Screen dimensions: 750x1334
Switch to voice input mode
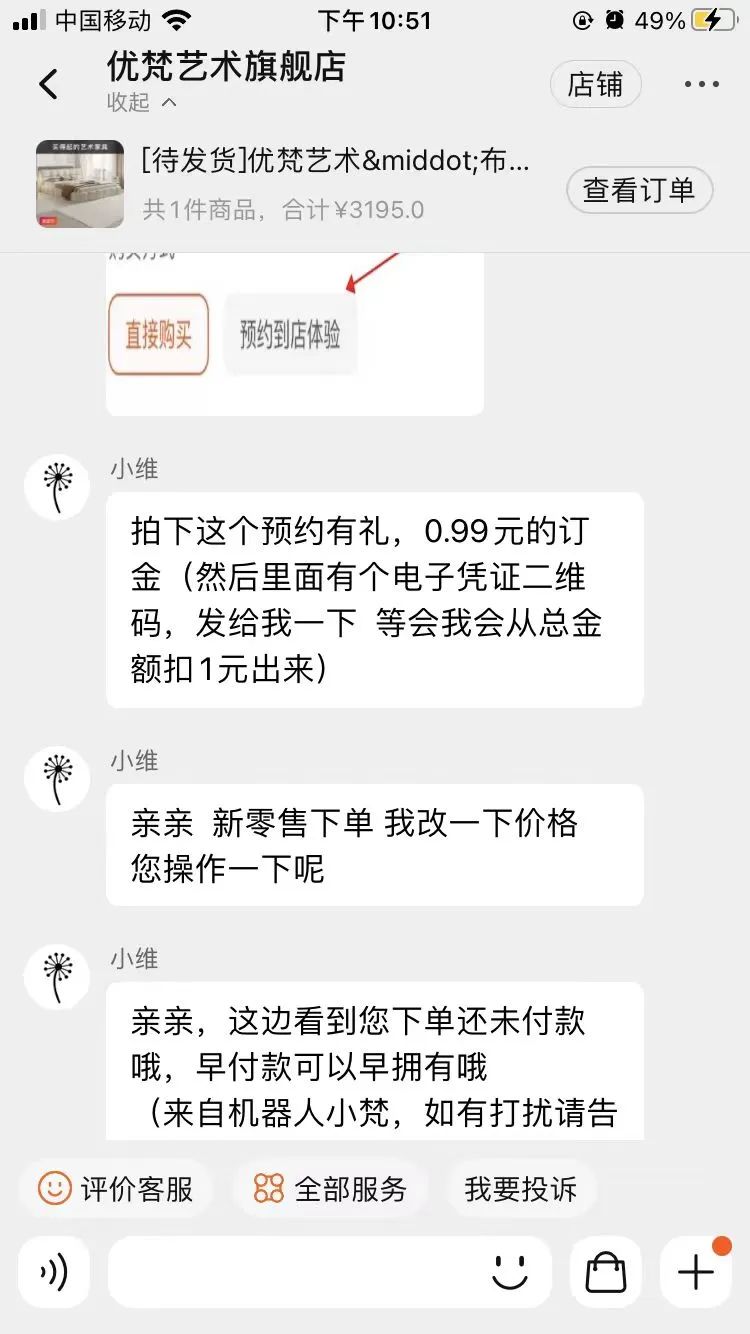[x=54, y=1272]
